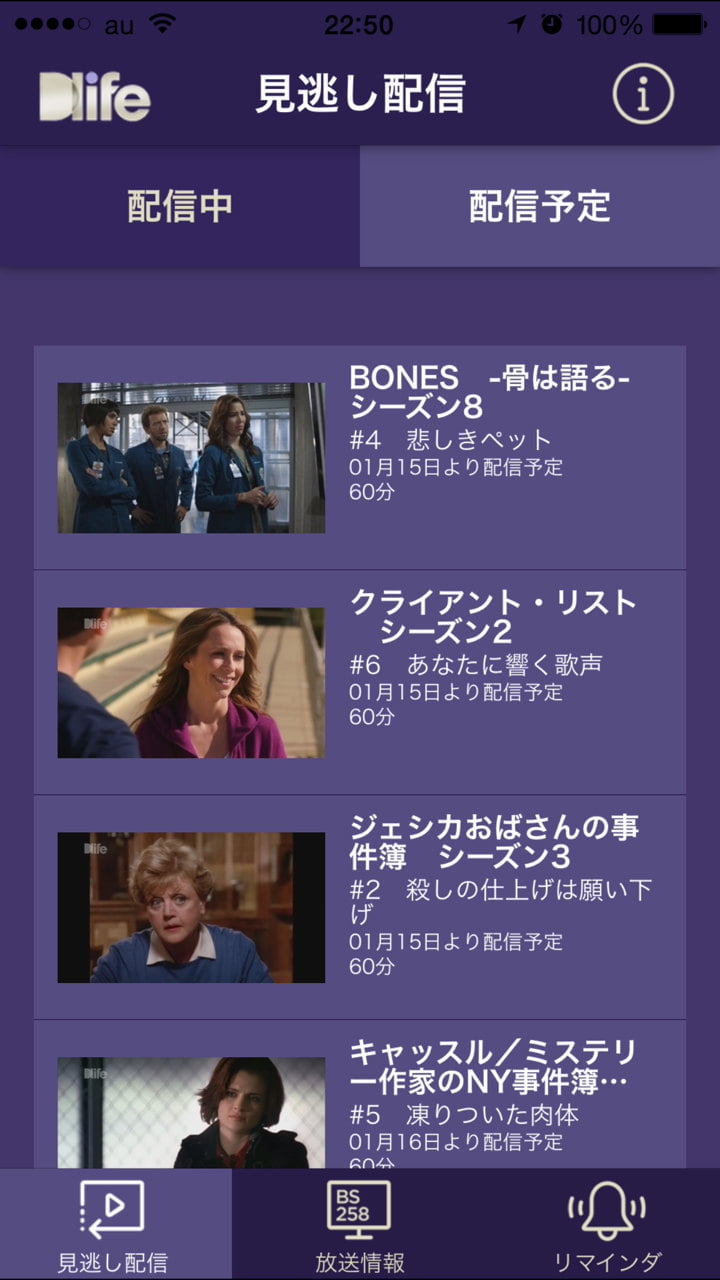Switch to the 配信中 tab
This screenshot has width=720, height=1280.
pyautogui.click(x=180, y=207)
